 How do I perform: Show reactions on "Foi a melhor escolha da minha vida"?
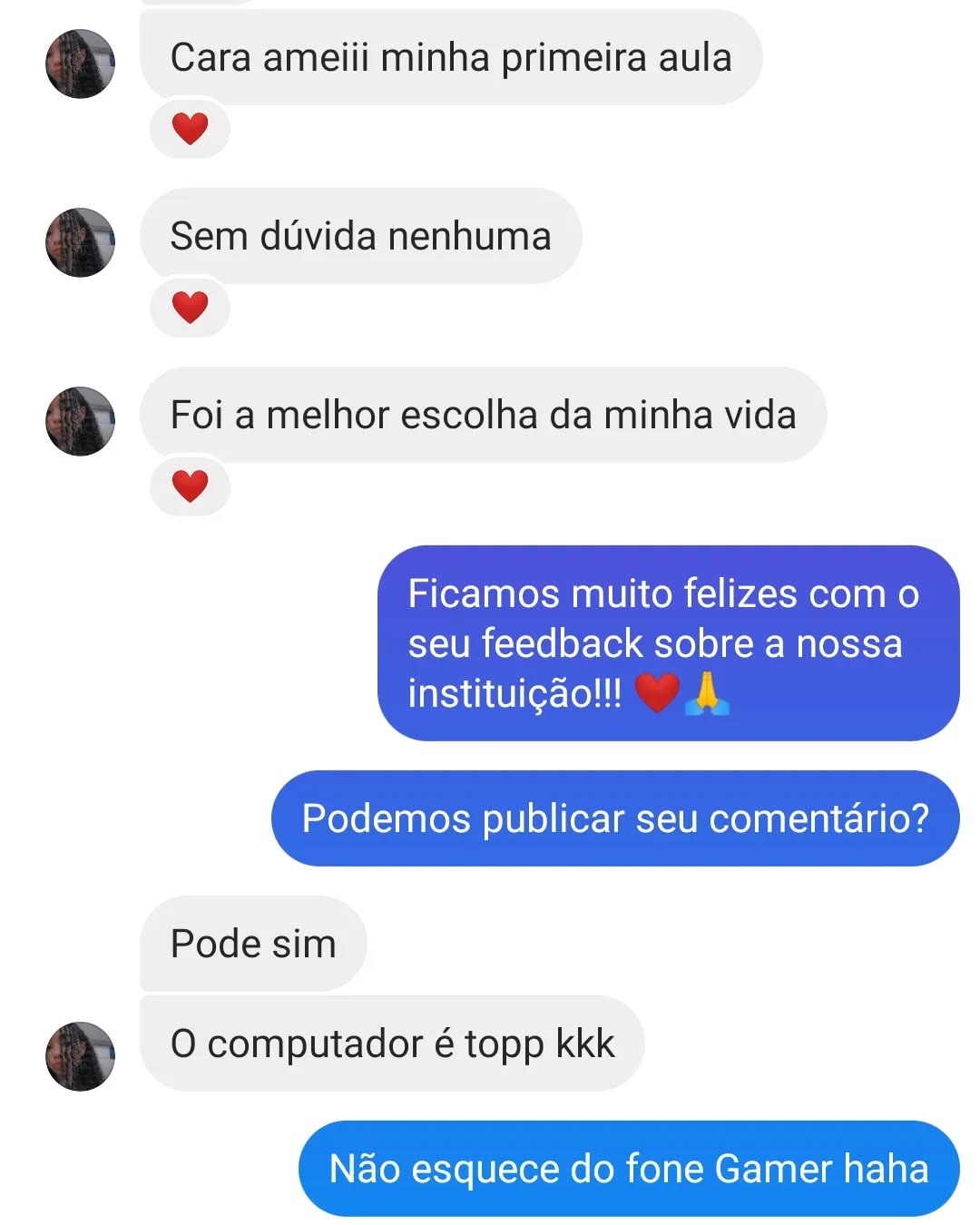pyautogui.click(x=190, y=486)
